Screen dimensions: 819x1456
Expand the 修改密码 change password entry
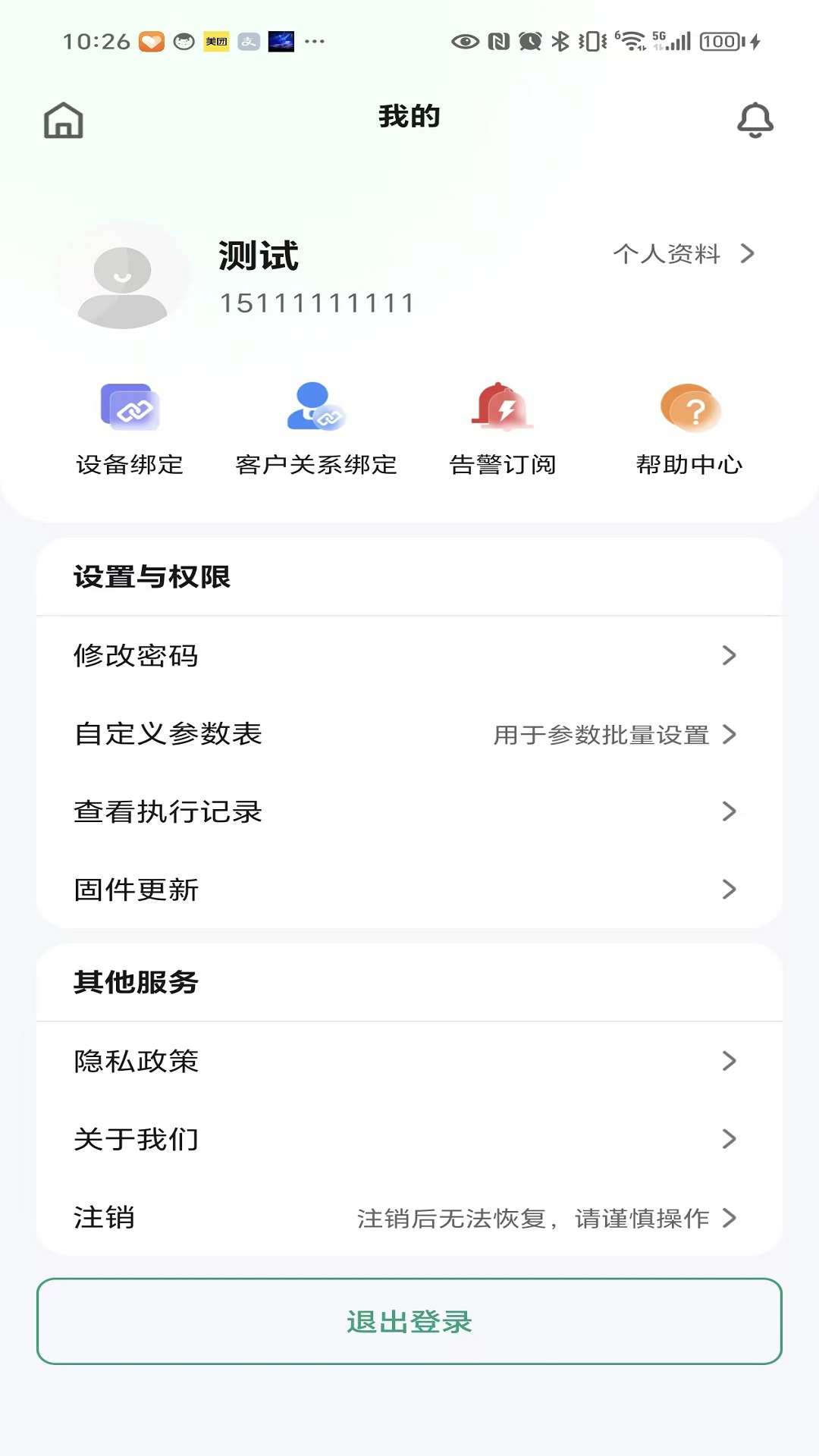click(409, 657)
